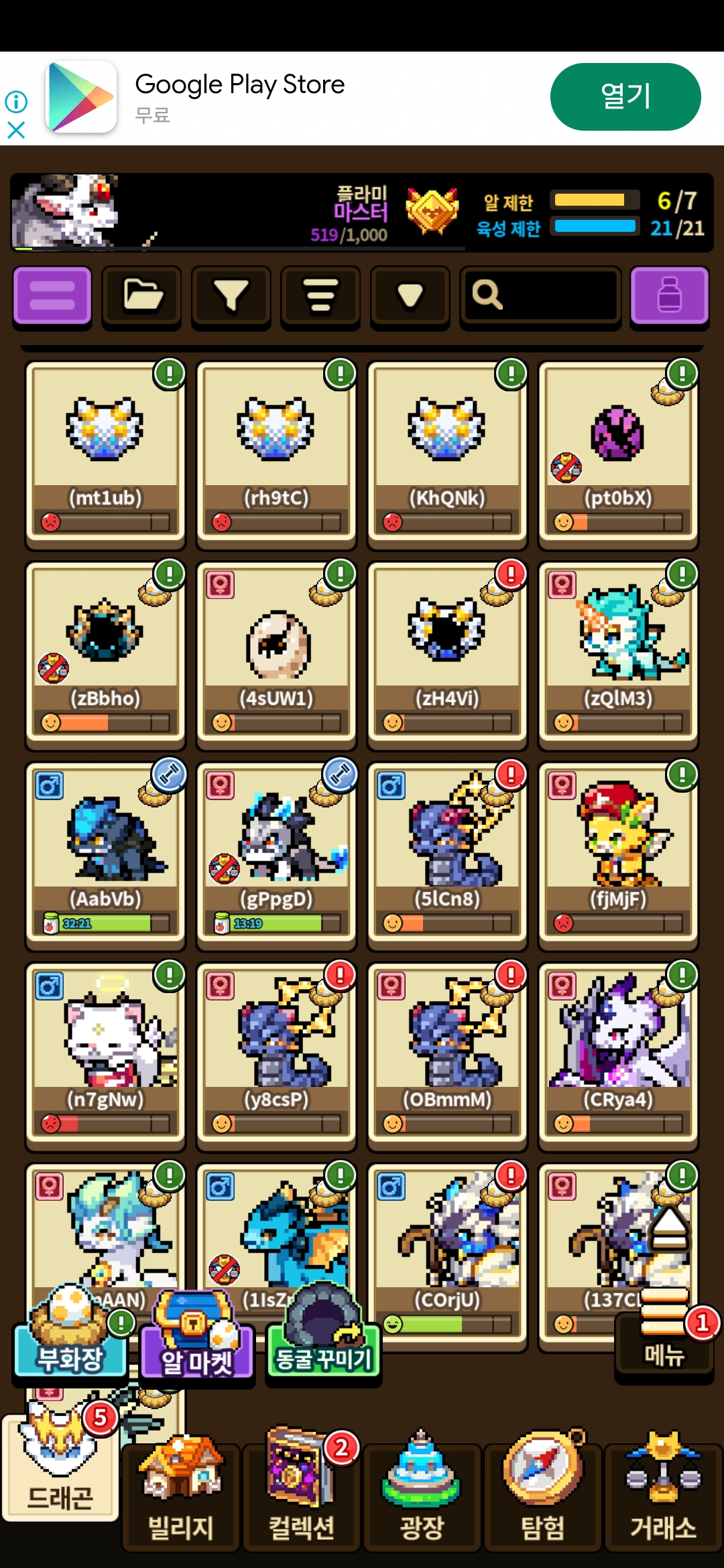724x1568 pixels.
Task: Open the purple potion bottle button
Action: [669, 296]
